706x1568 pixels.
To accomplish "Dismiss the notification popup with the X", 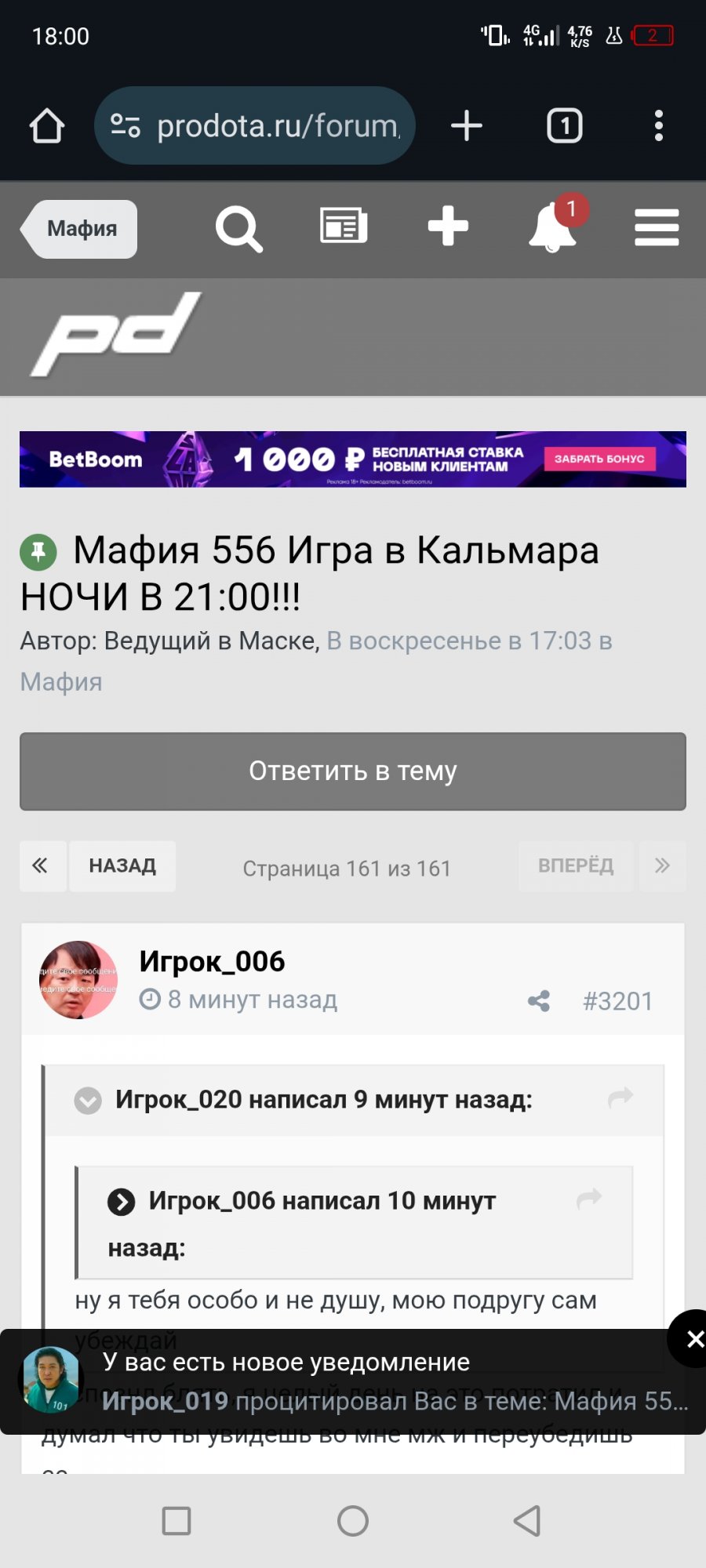I will [693, 1338].
